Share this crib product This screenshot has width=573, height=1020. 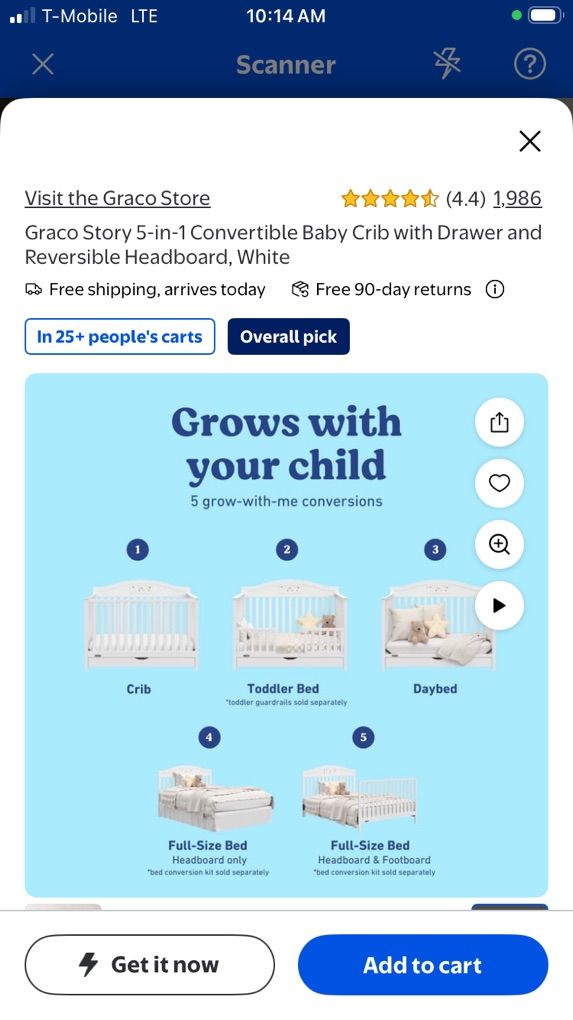coord(499,422)
